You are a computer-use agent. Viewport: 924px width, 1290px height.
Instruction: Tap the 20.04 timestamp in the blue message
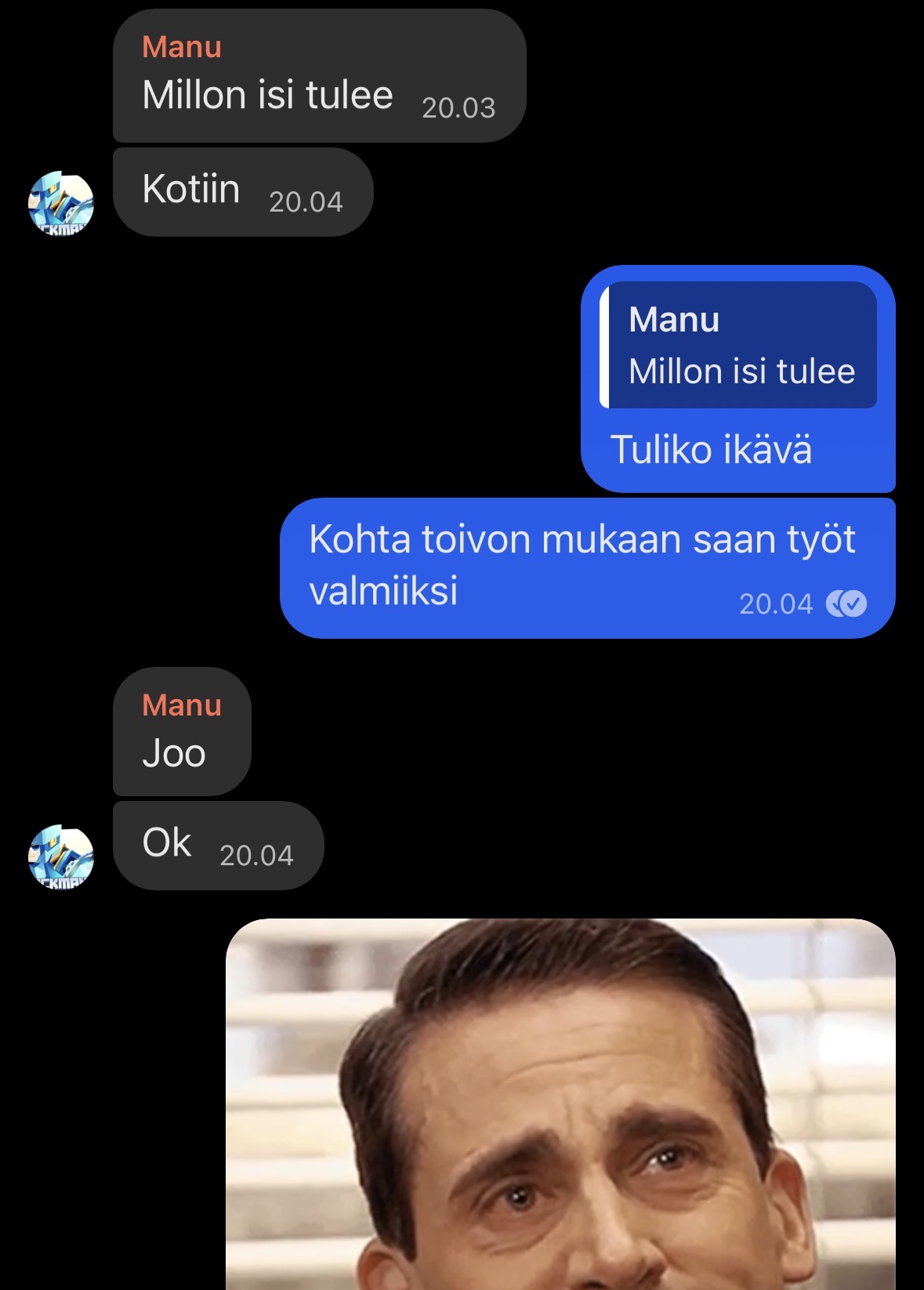point(777,603)
